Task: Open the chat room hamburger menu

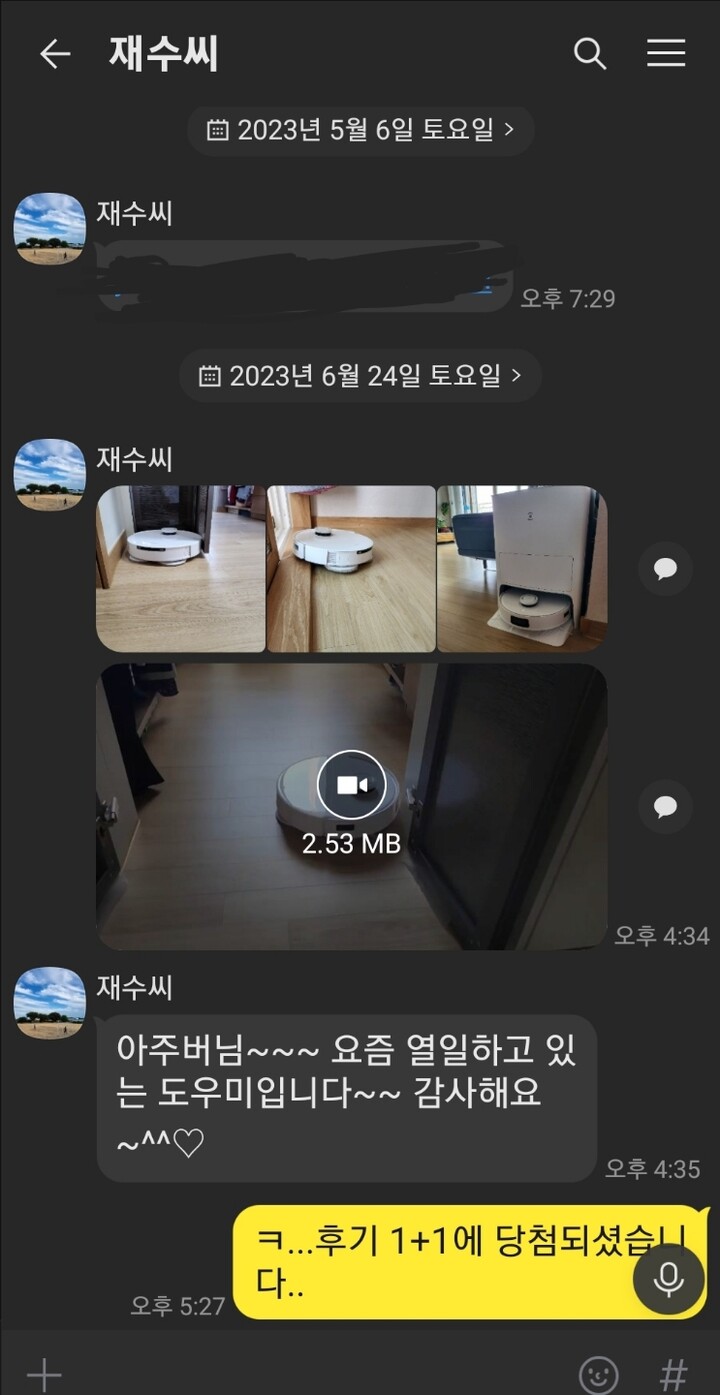Action: (665, 55)
